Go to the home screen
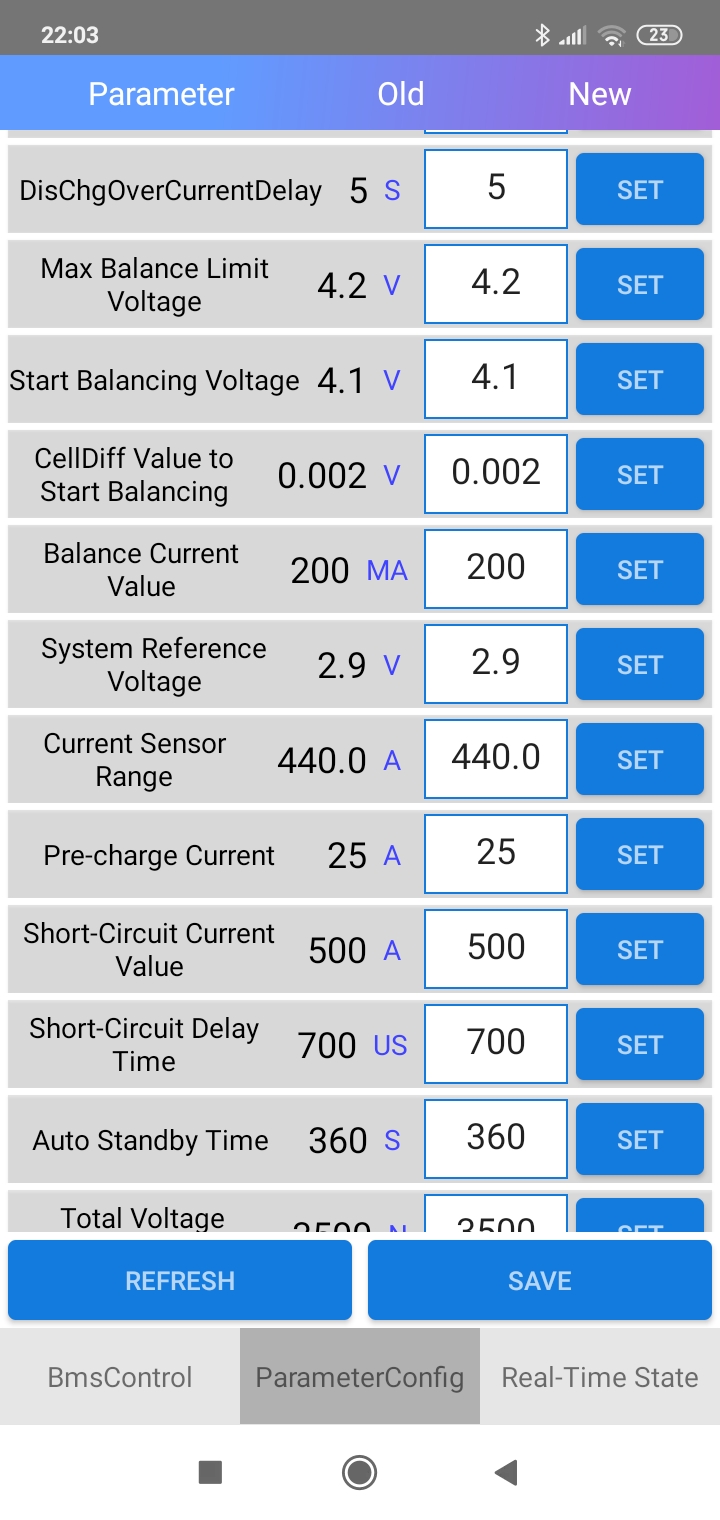The height and width of the screenshot is (1520, 720). 359,1472
